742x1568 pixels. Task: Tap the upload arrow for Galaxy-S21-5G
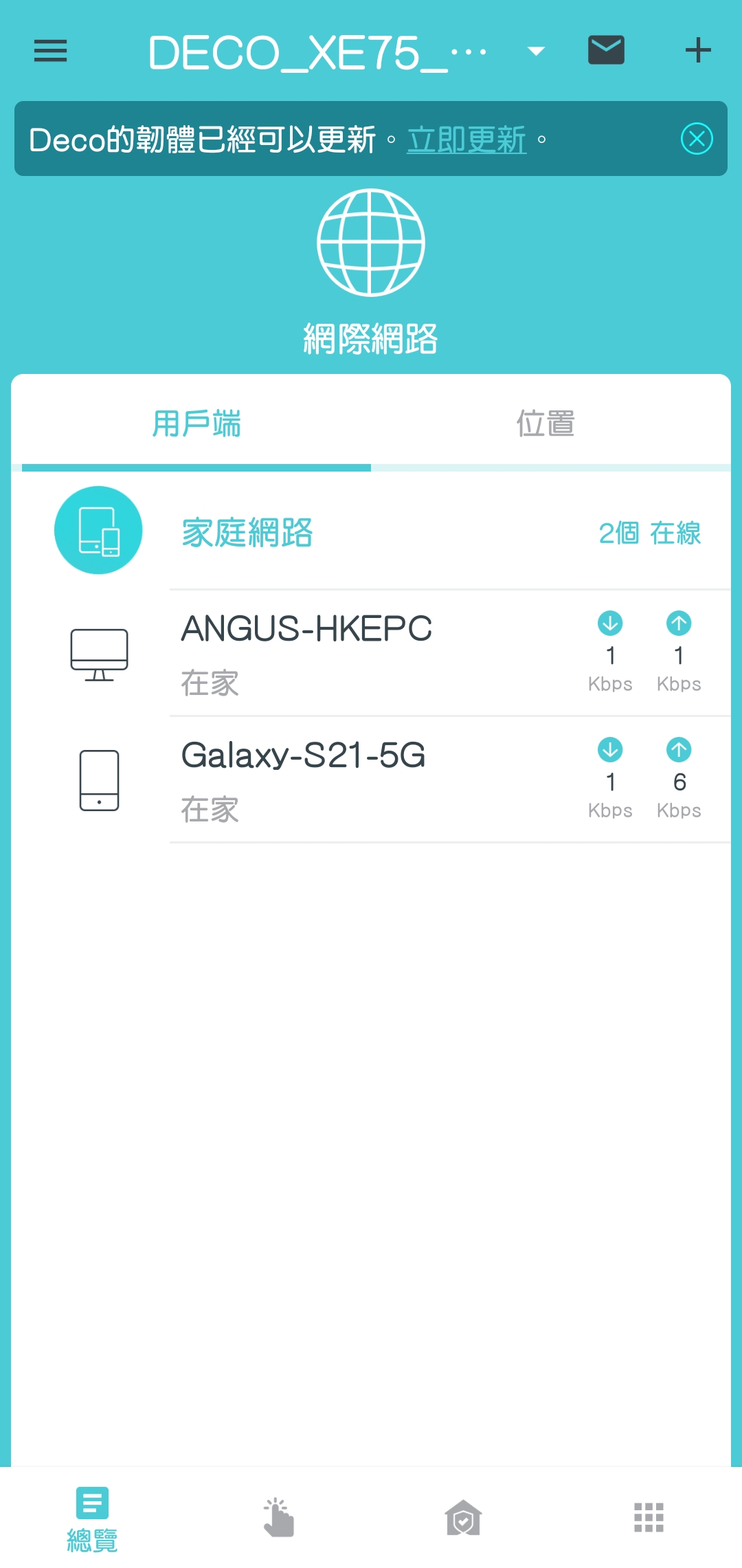pos(679,751)
